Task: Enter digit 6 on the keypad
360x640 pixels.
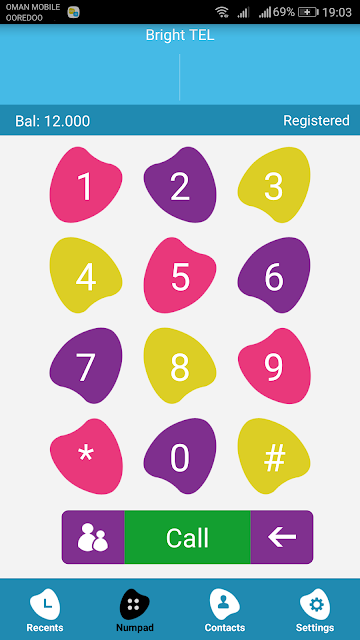Action: click(274, 276)
